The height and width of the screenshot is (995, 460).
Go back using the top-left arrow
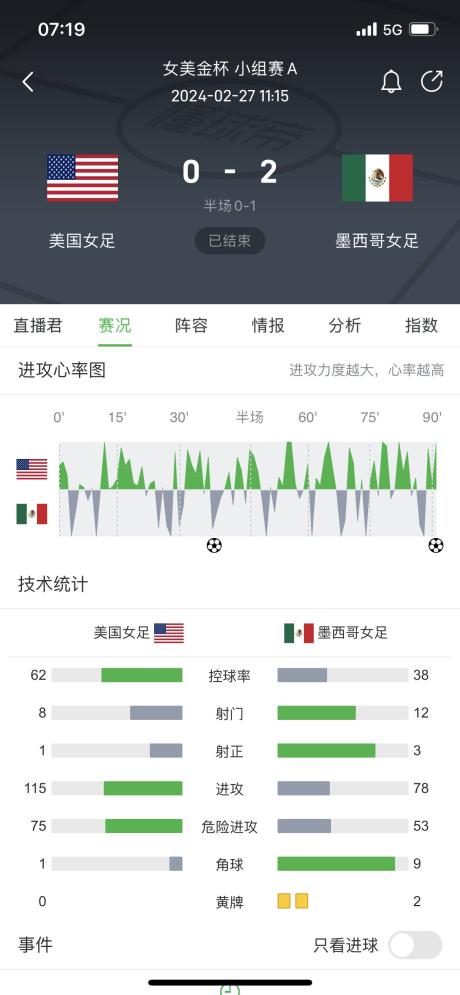(28, 82)
